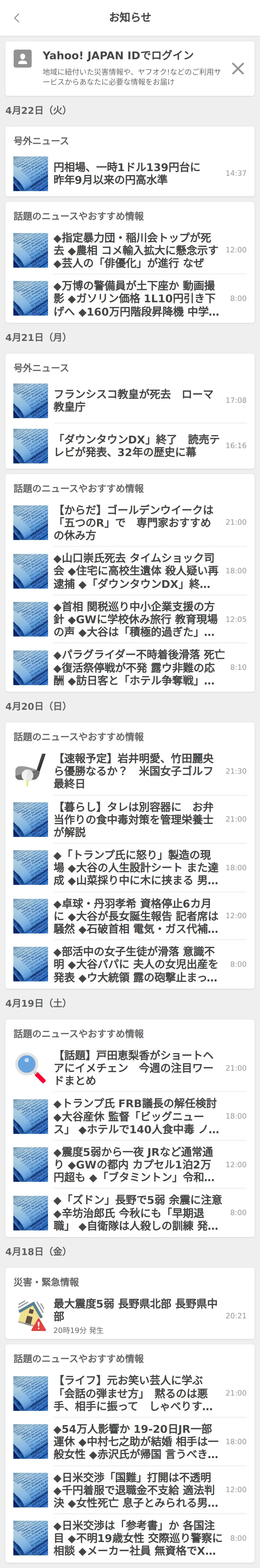Read the 指定暴力団・稲川会トップ news digest
This screenshot has height=1568, width=260.
coord(130,250)
